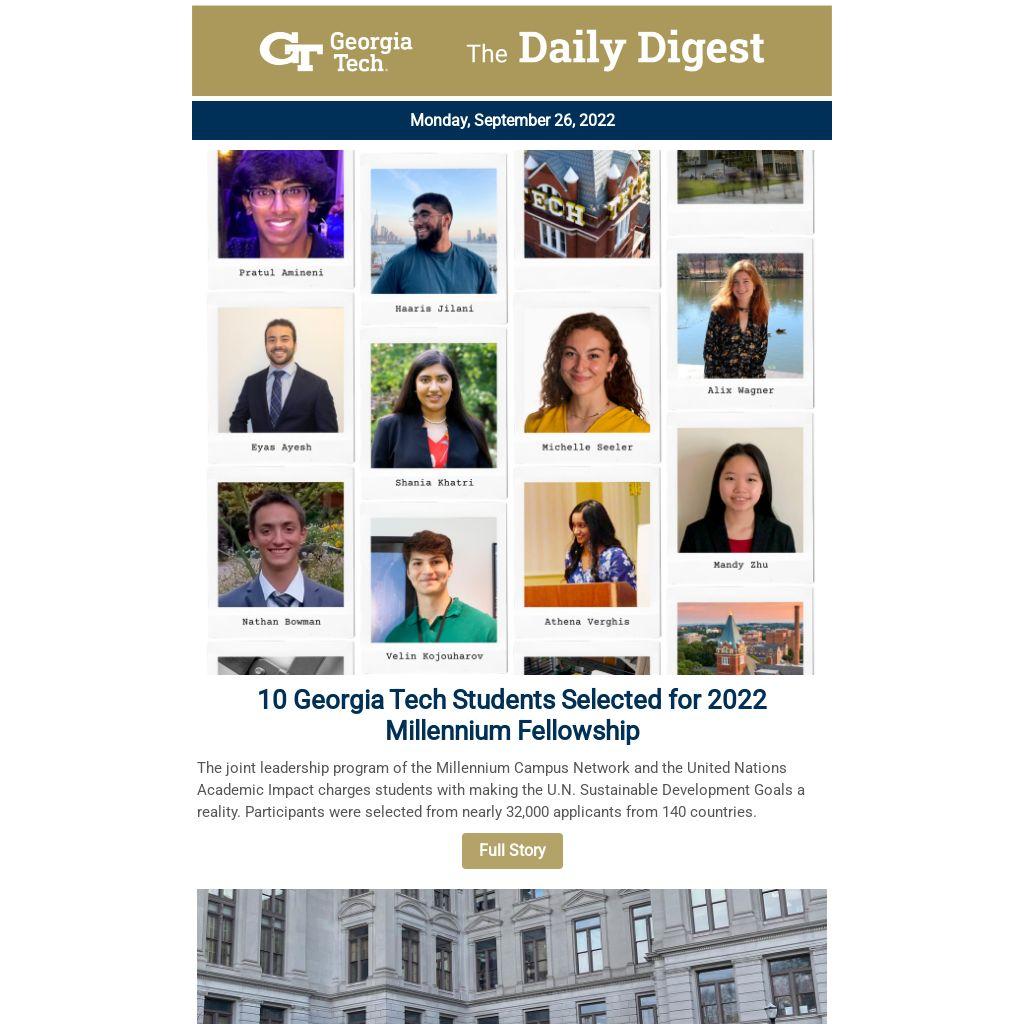The width and height of the screenshot is (1024, 1024).
Task: Tap the Georgia Tech Daily Digest banner
Action: [x=512, y=51]
